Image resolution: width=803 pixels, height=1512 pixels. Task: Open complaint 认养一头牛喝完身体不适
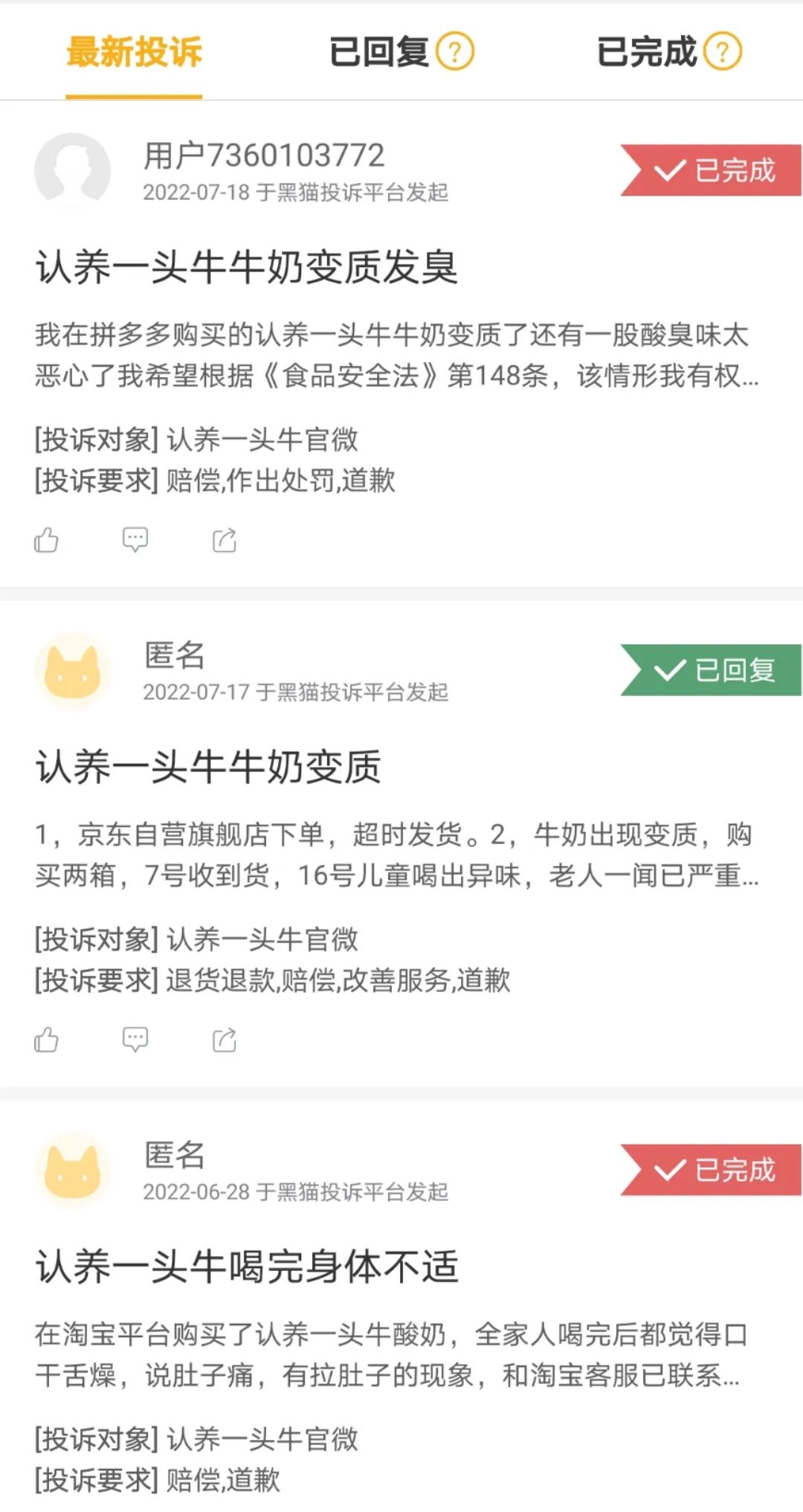click(x=247, y=1267)
